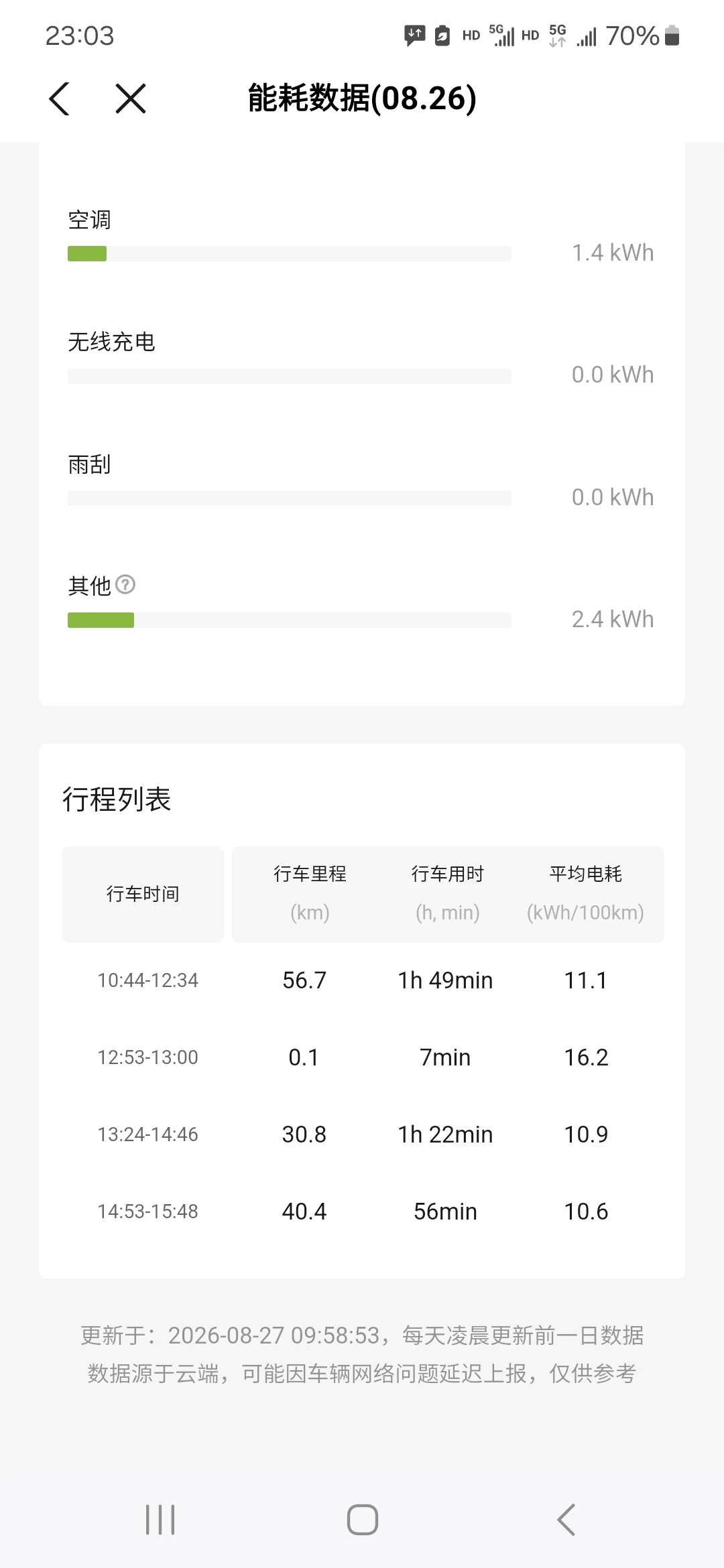This screenshot has width=724, height=1568.
Task: Close the 能耗数据 page with the X icon
Action: pyautogui.click(x=131, y=99)
